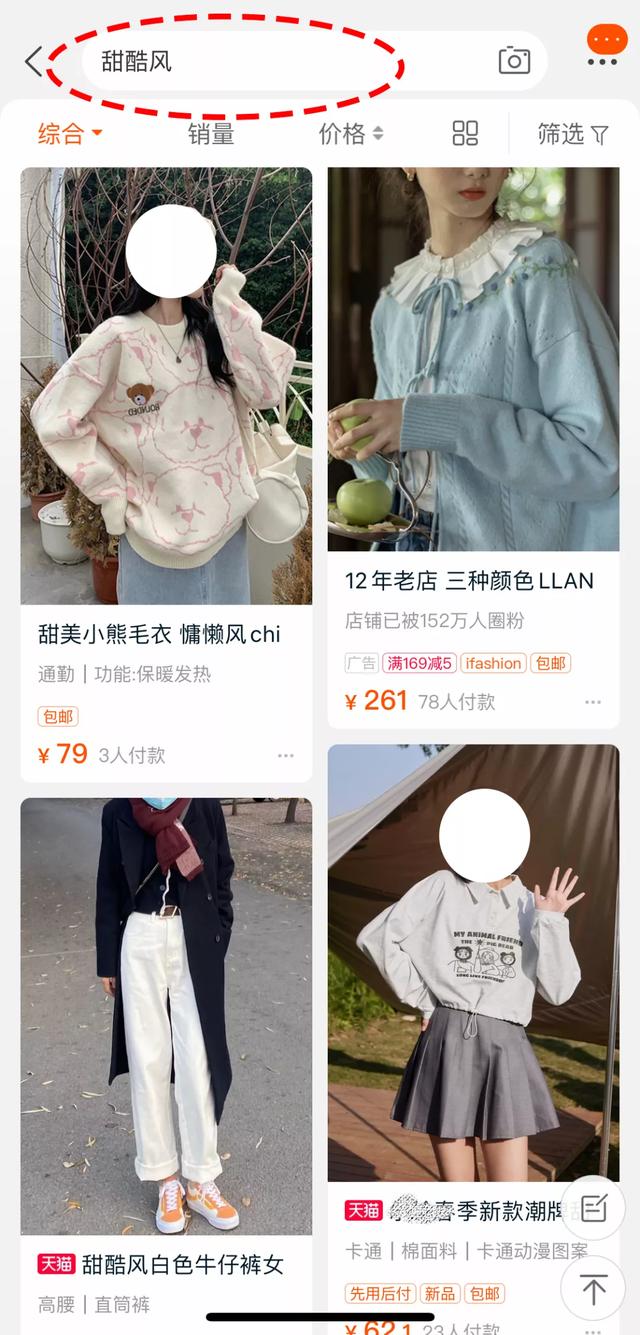Open more options on the ¥79 sweater card
This screenshot has width=640, height=1335.
286,756
